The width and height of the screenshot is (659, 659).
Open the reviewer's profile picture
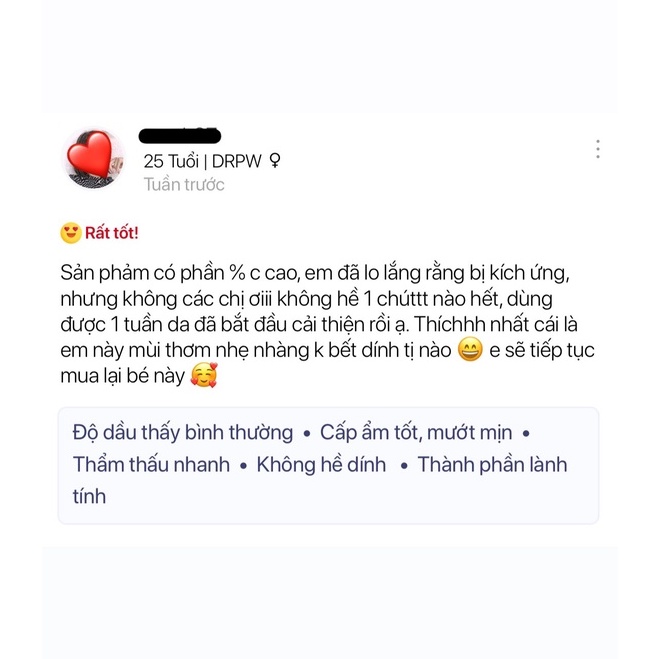(x=93, y=158)
